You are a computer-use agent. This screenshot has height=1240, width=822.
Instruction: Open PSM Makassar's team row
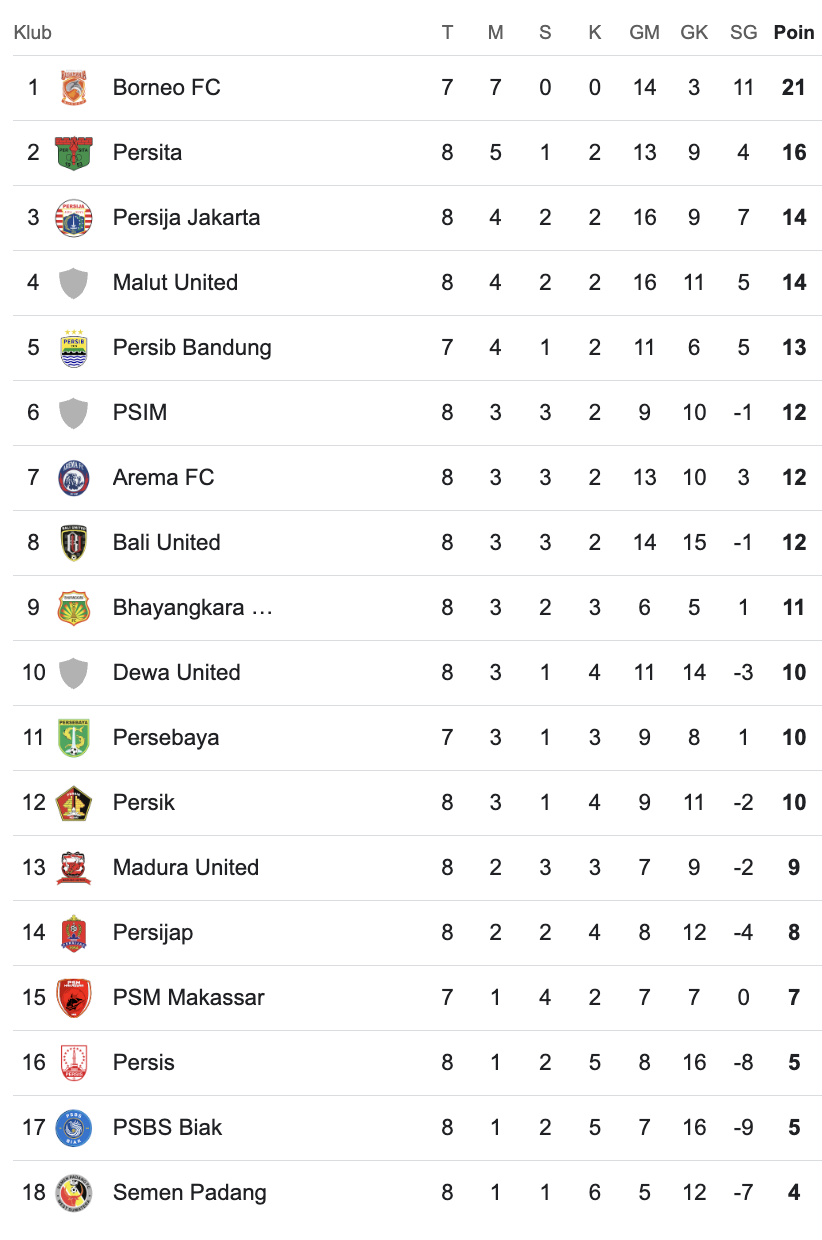(188, 998)
